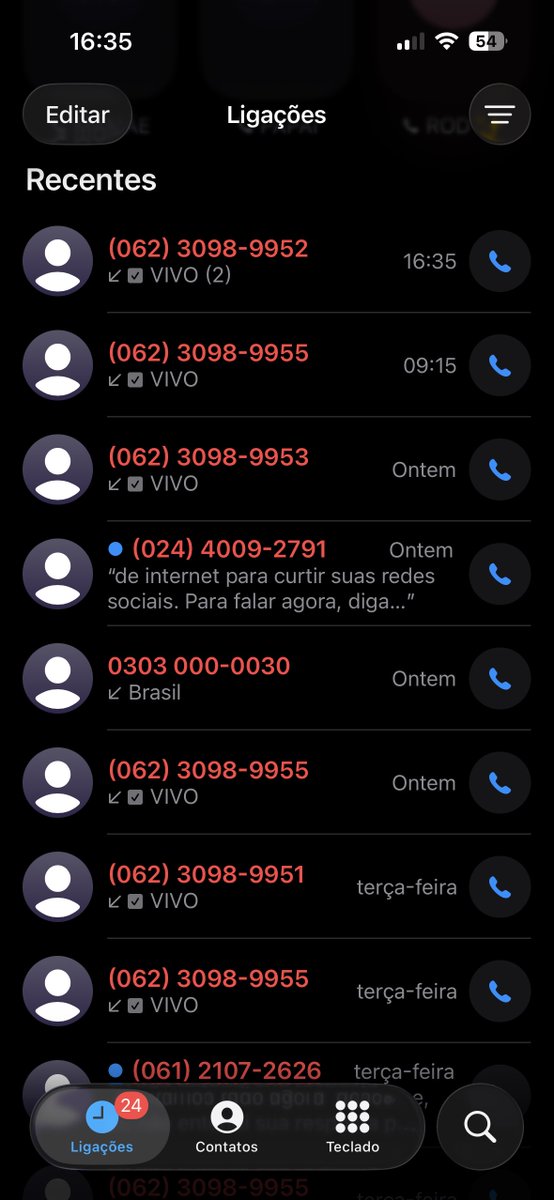This screenshot has height=1200, width=554.
Task: Tap the call icon for (024) 4009-2791
Action: pos(500,574)
